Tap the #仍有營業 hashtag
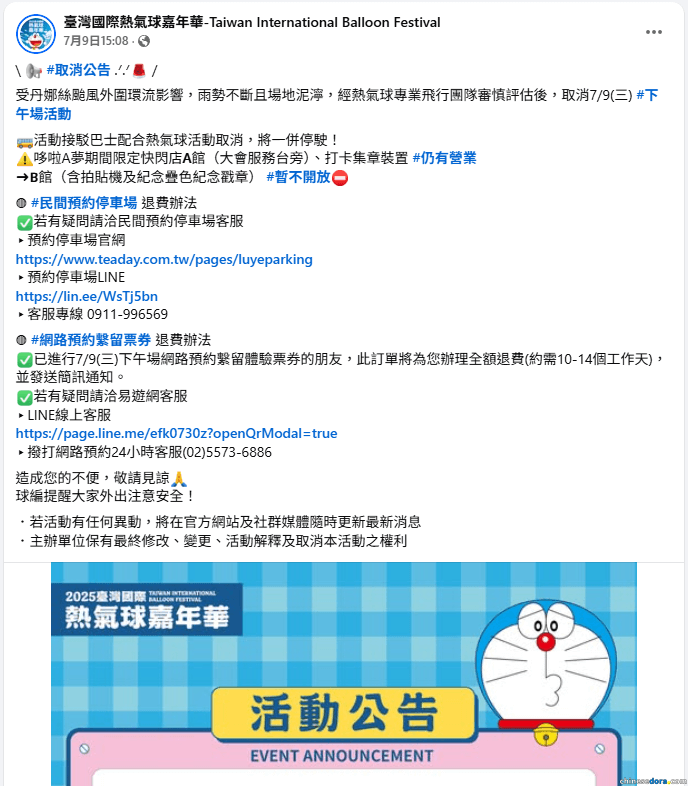This screenshot has width=688, height=786. point(444,158)
